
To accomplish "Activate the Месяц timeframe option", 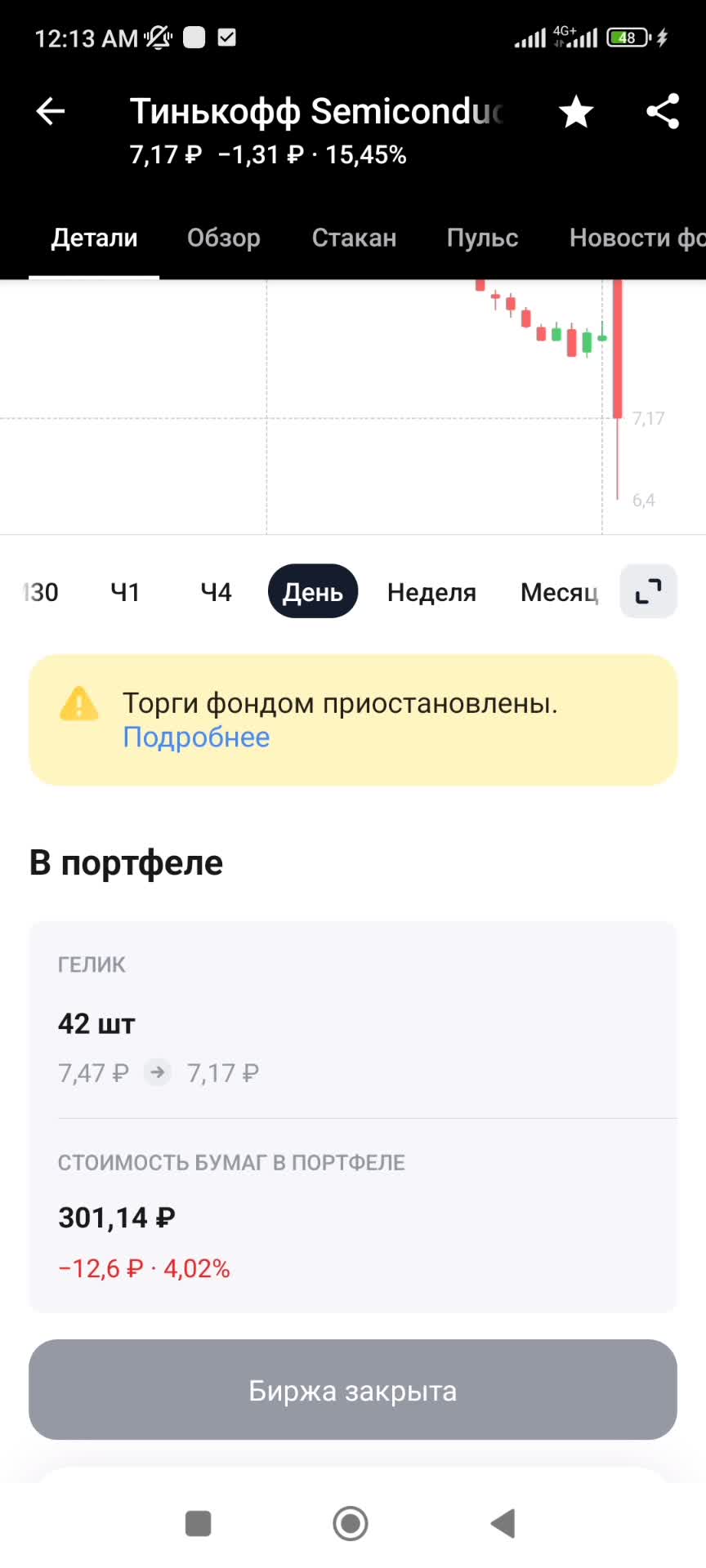I will [x=559, y=591].
